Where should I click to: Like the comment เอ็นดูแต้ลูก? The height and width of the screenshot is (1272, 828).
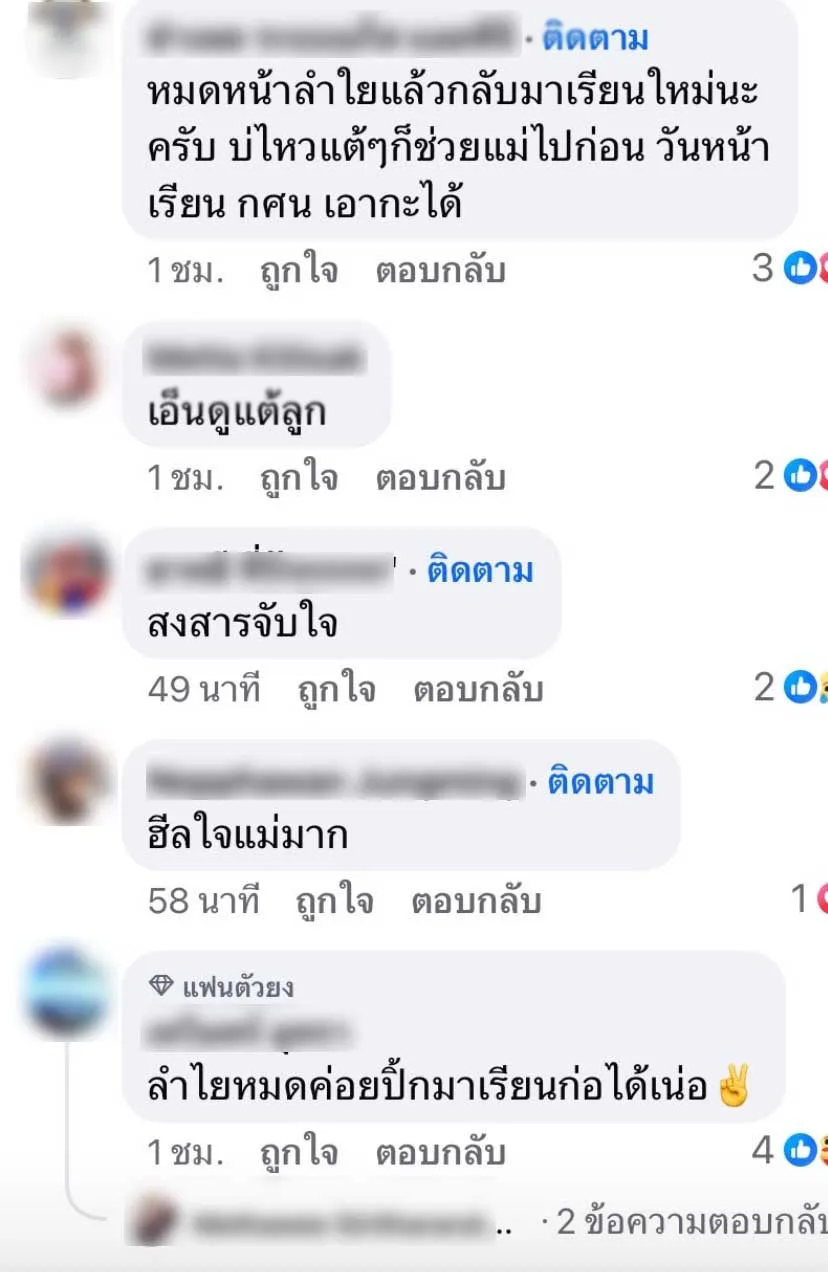coord(298,478)
